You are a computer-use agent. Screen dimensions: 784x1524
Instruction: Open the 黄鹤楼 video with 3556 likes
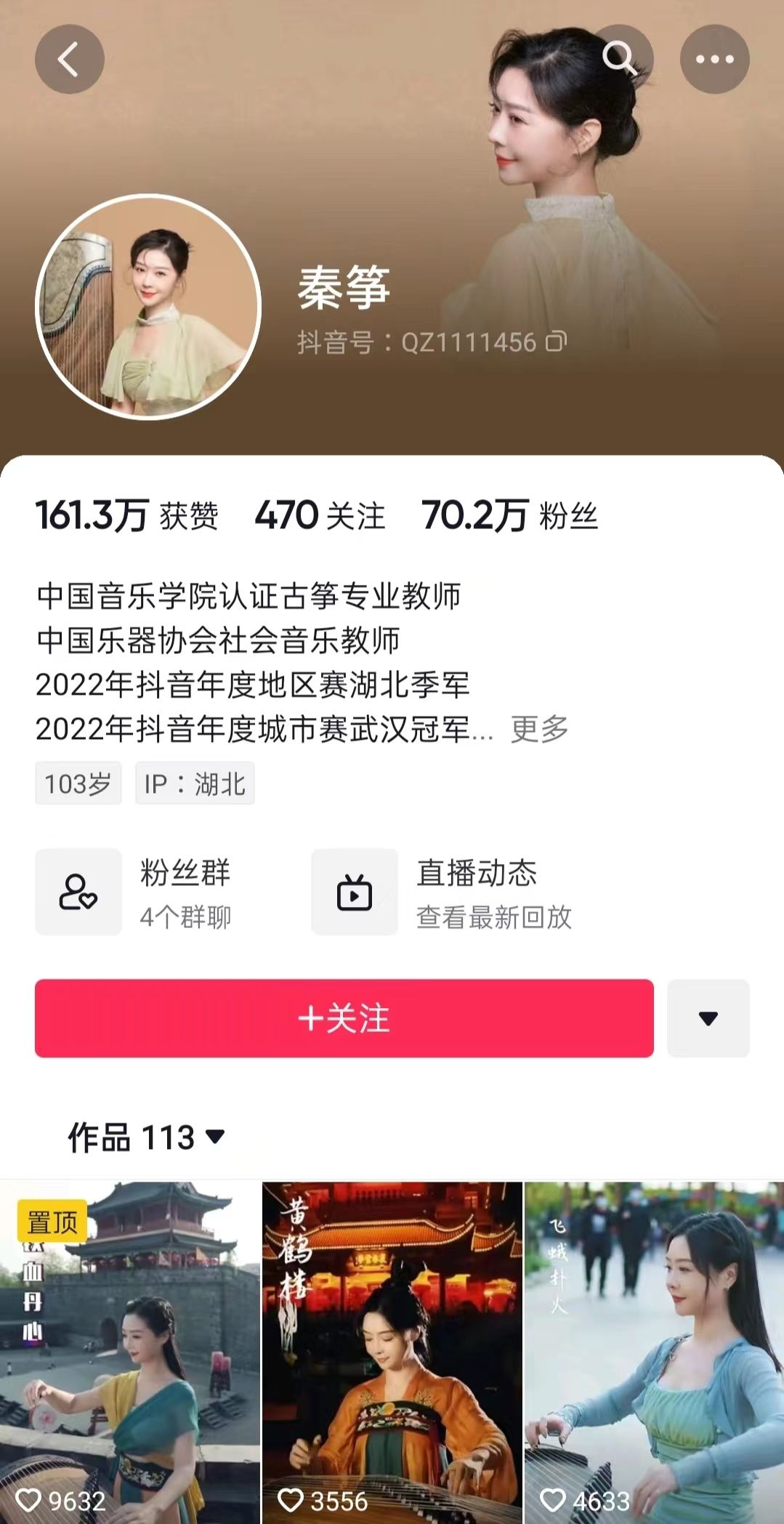click(392, 1352)
